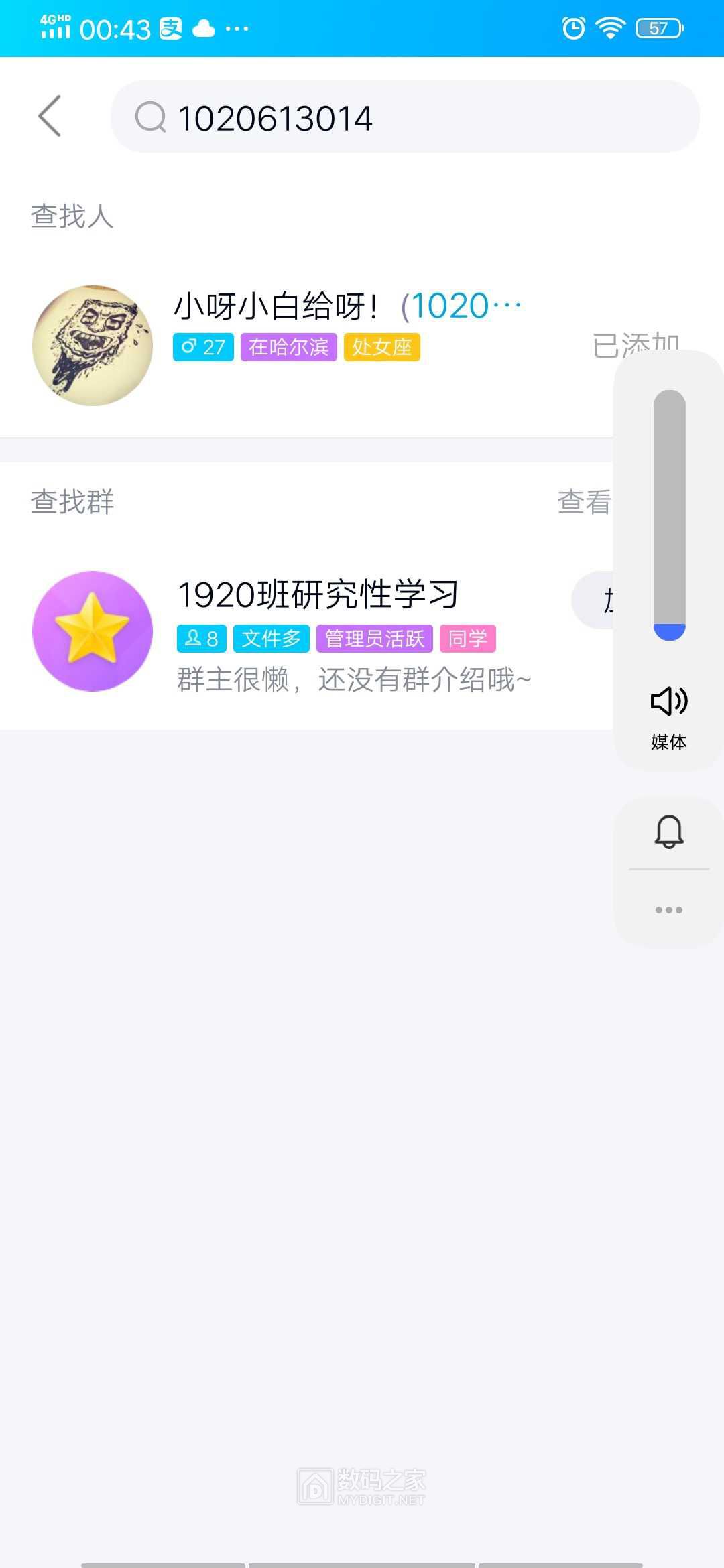Tap the search field containing 1020613014
The image size is (724, 1568).
coord(405,118)
